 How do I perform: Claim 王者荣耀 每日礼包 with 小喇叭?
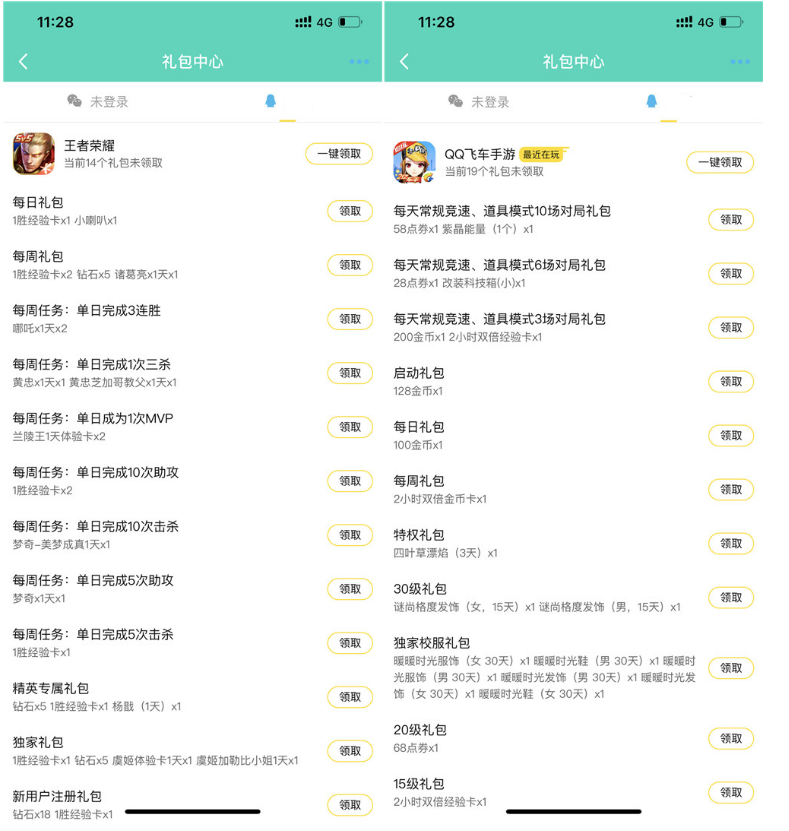(x=349, y=211)
